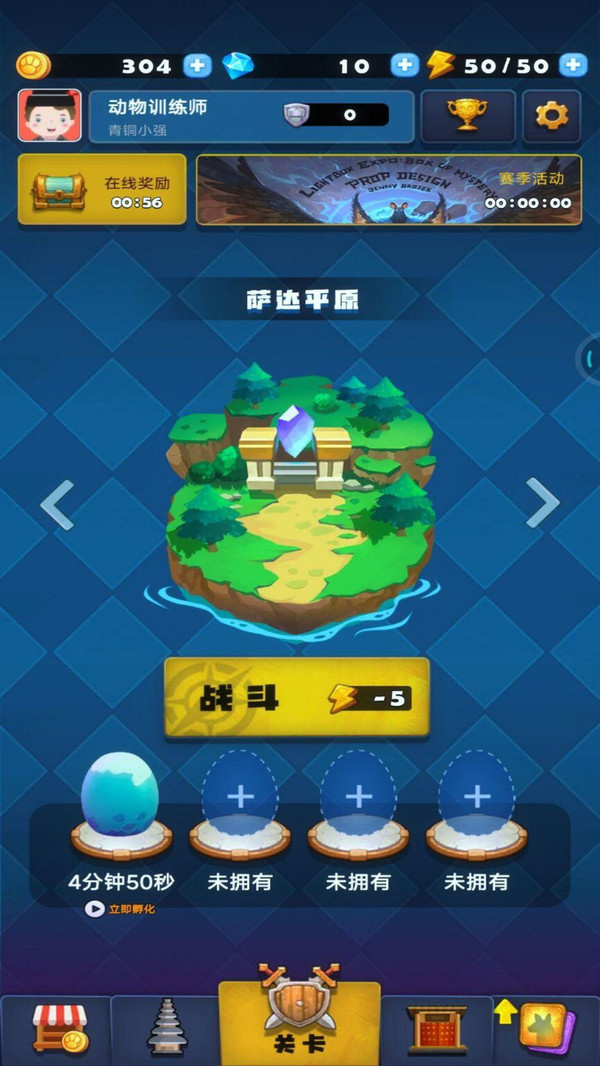Screen dimensions: 600x1066
Task: Add more gold coins with plus button
Action: (x=198, y=66)
